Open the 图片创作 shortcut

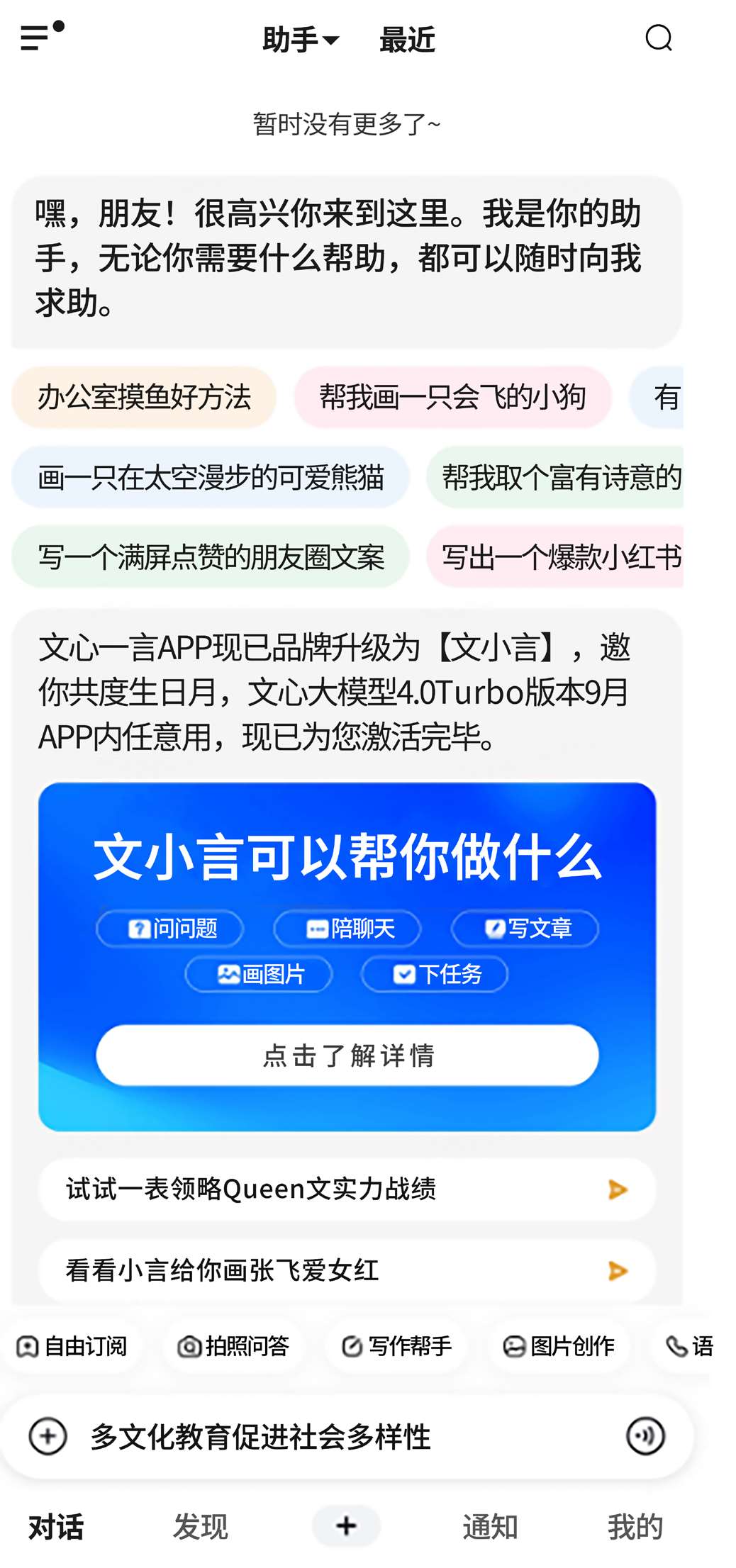(x=559, y=1345)
